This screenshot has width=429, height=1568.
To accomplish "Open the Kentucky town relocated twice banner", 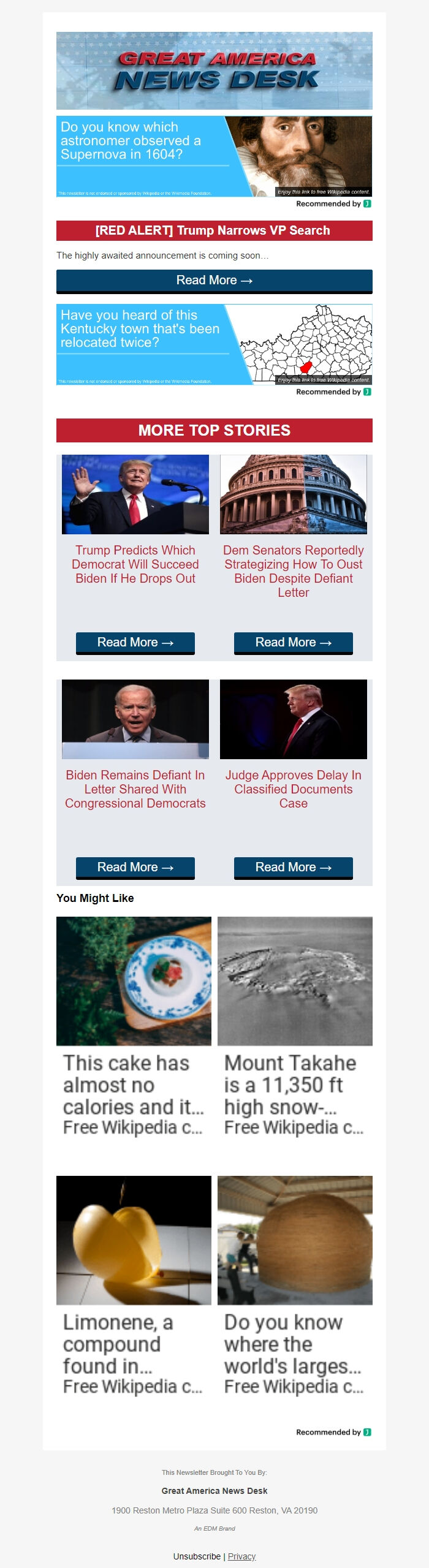I will [x=214, y=344].
